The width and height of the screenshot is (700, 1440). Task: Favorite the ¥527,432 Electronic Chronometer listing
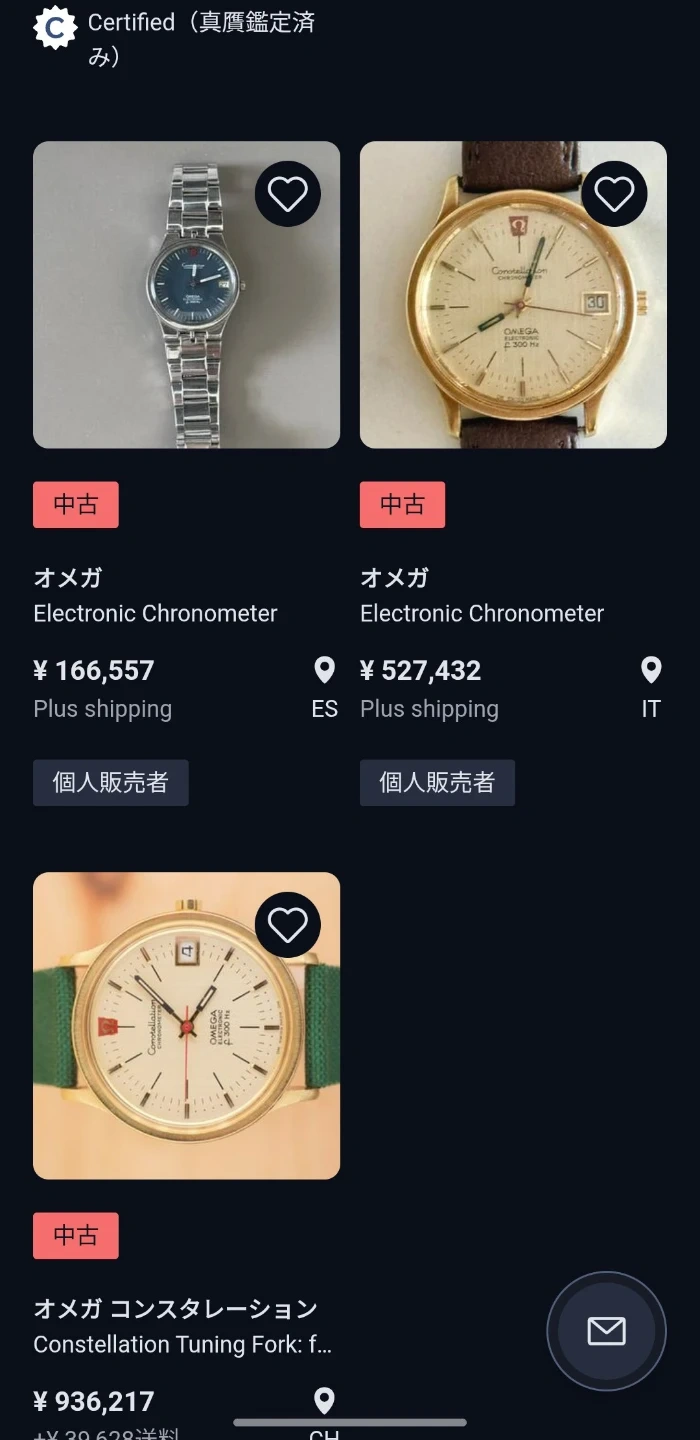click(614, 194)
